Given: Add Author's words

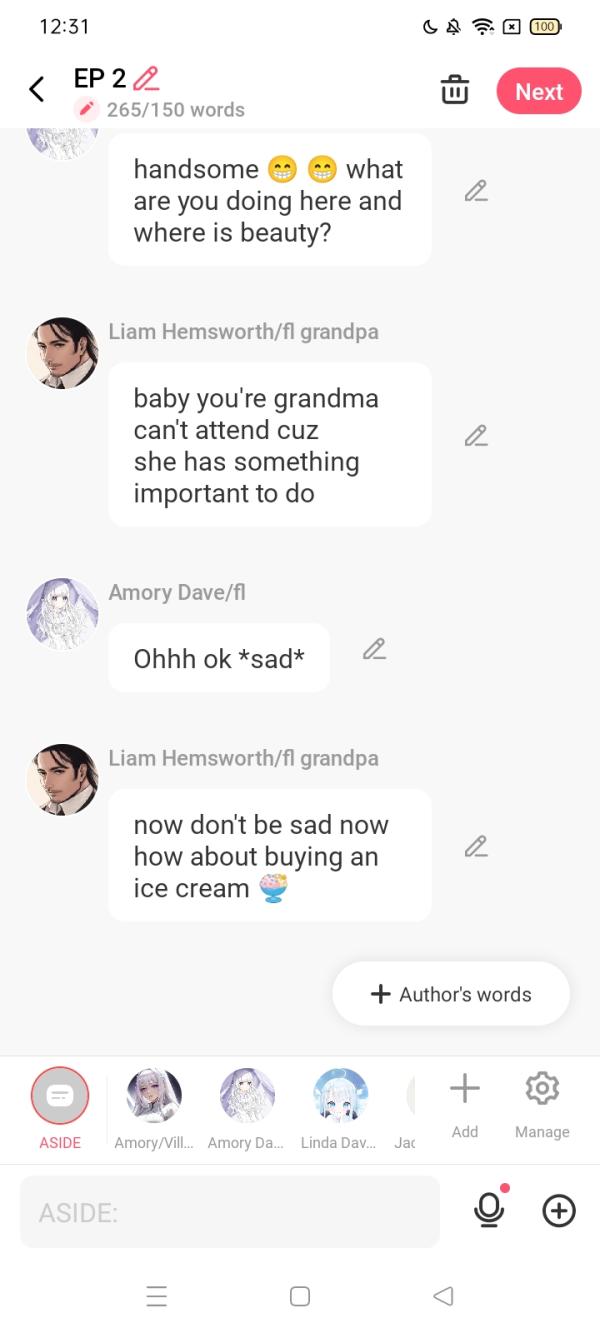Looking at the screenshot, I should tap(451, 994).
